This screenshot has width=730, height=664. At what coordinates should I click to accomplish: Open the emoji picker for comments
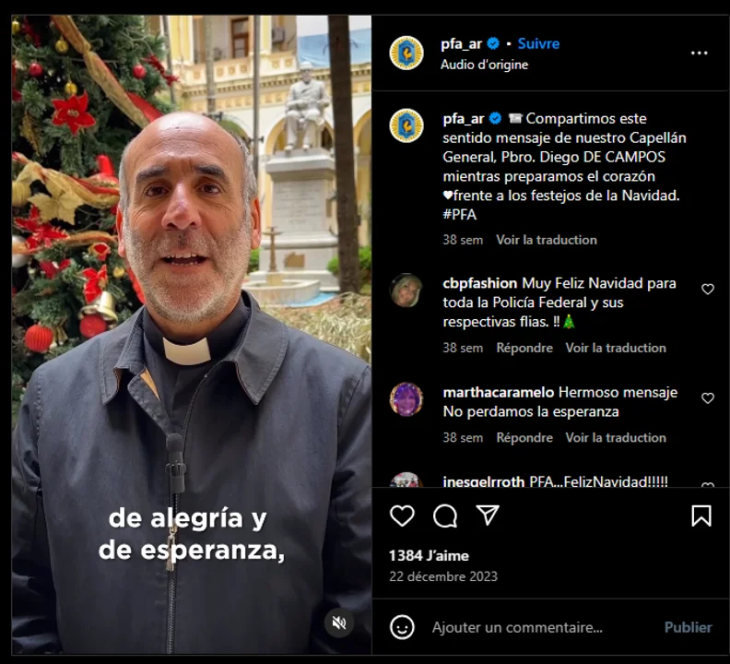click(x=402, y=627)
